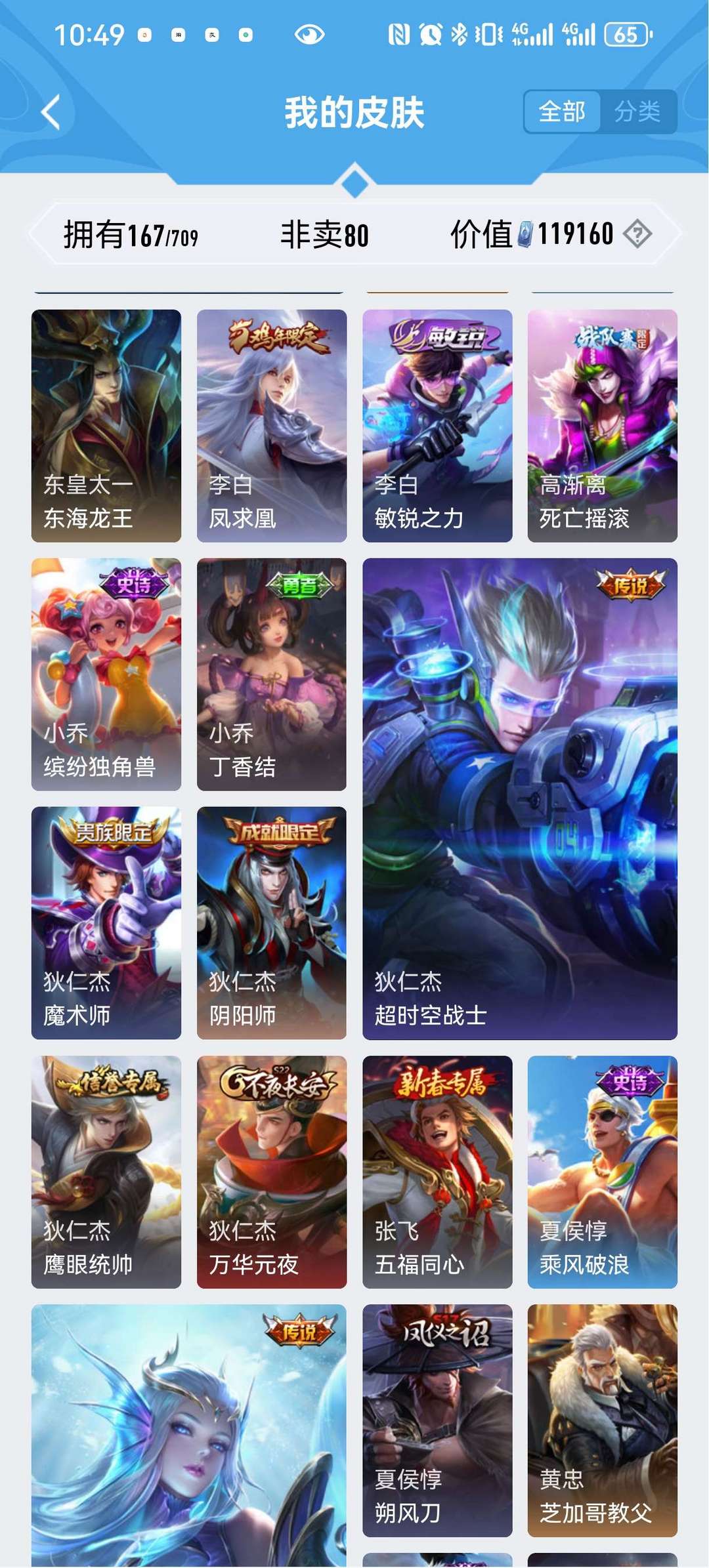
Task: Switch to the 分类 tab
Action: click(x=637, y=112)
